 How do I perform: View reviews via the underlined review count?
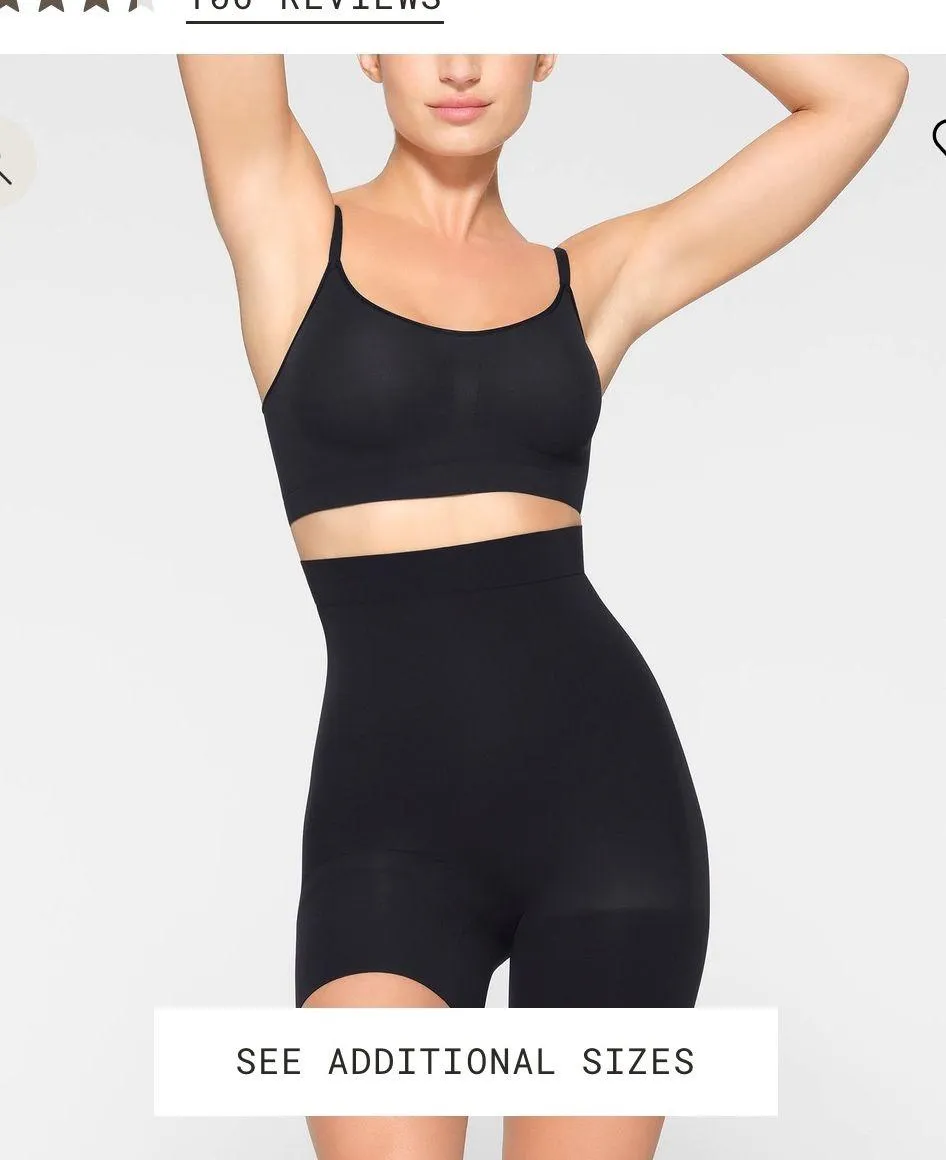point(314,6)
